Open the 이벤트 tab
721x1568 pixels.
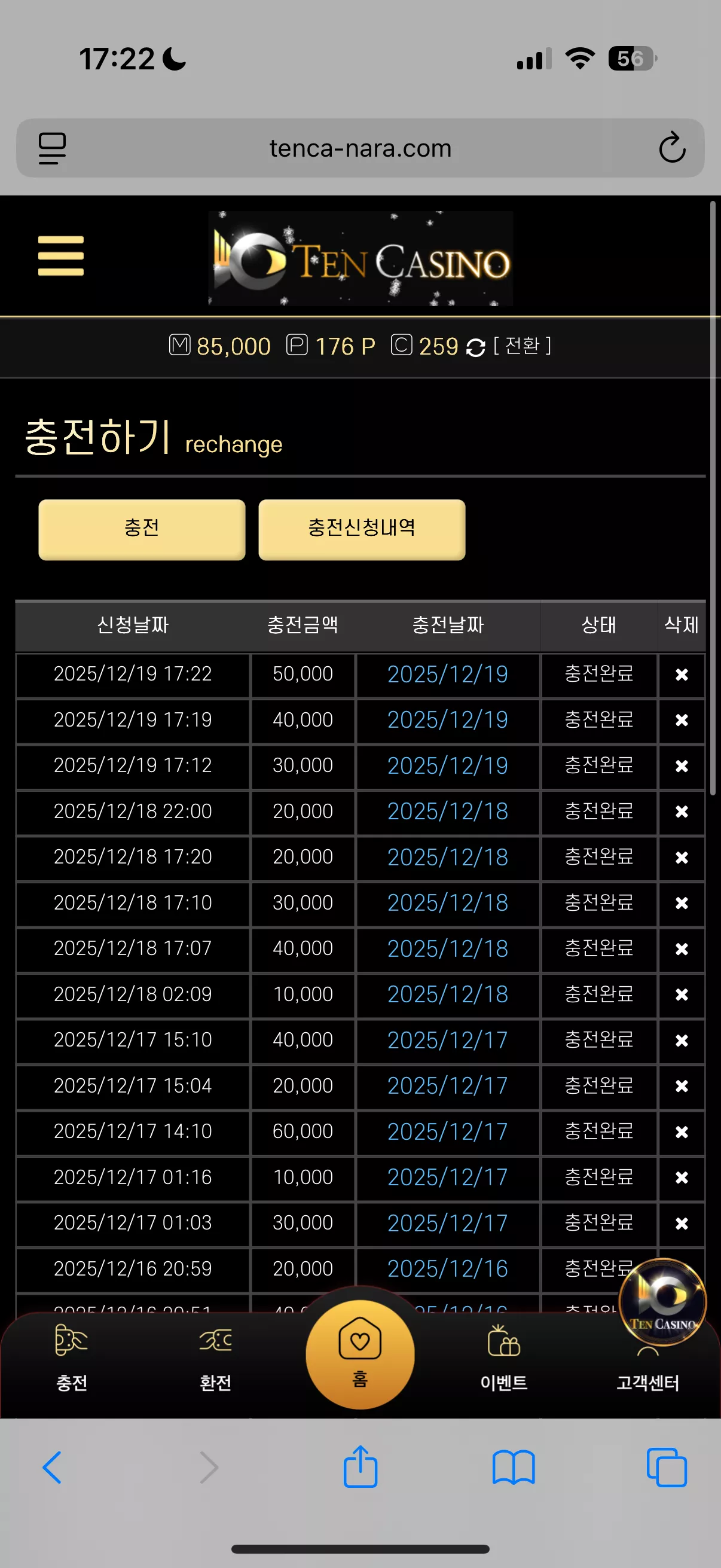pyautogui.click(x=504, y=1358)
